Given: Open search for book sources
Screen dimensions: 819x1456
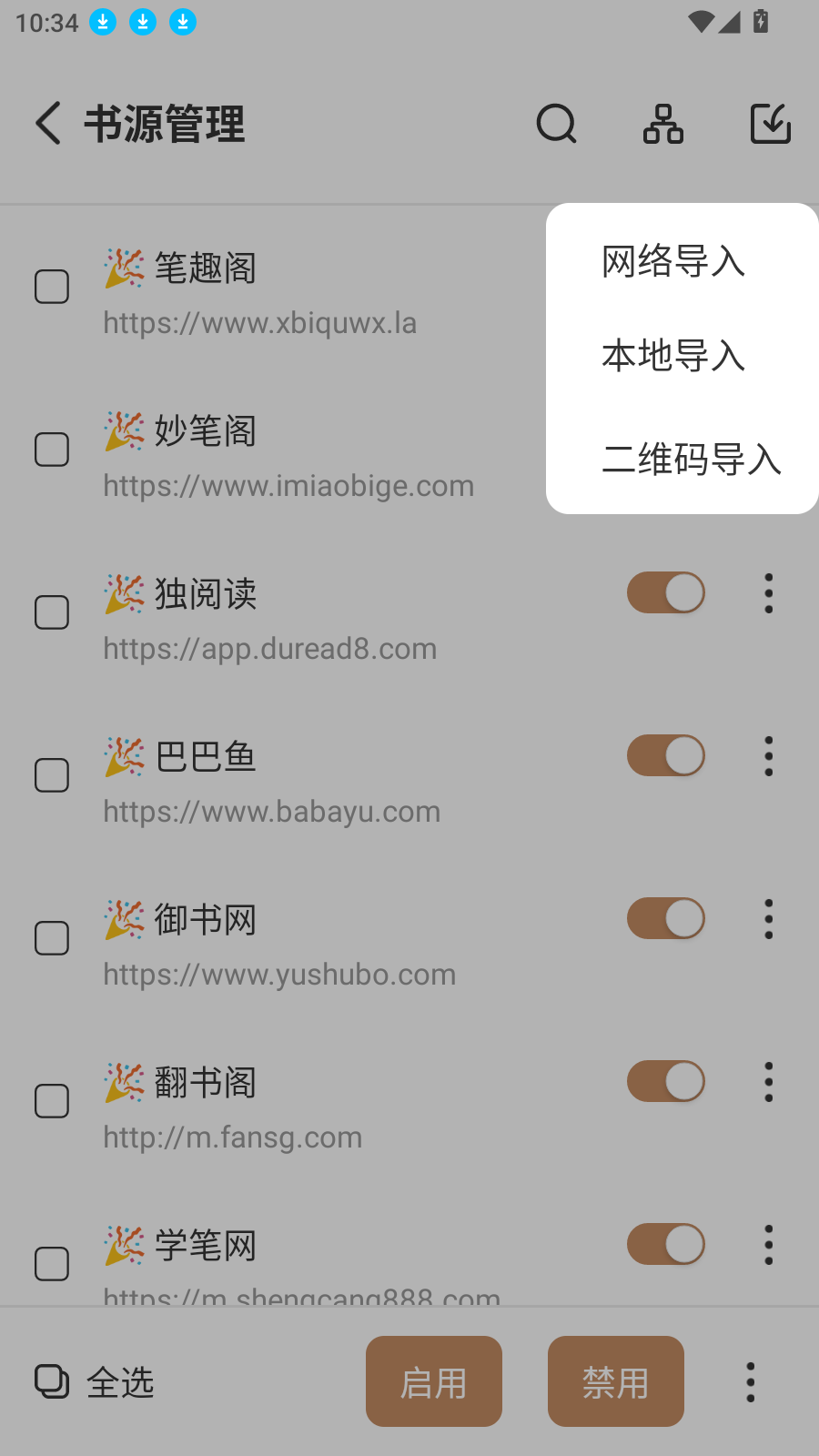Looking at the screenshot, I should 556,124.
